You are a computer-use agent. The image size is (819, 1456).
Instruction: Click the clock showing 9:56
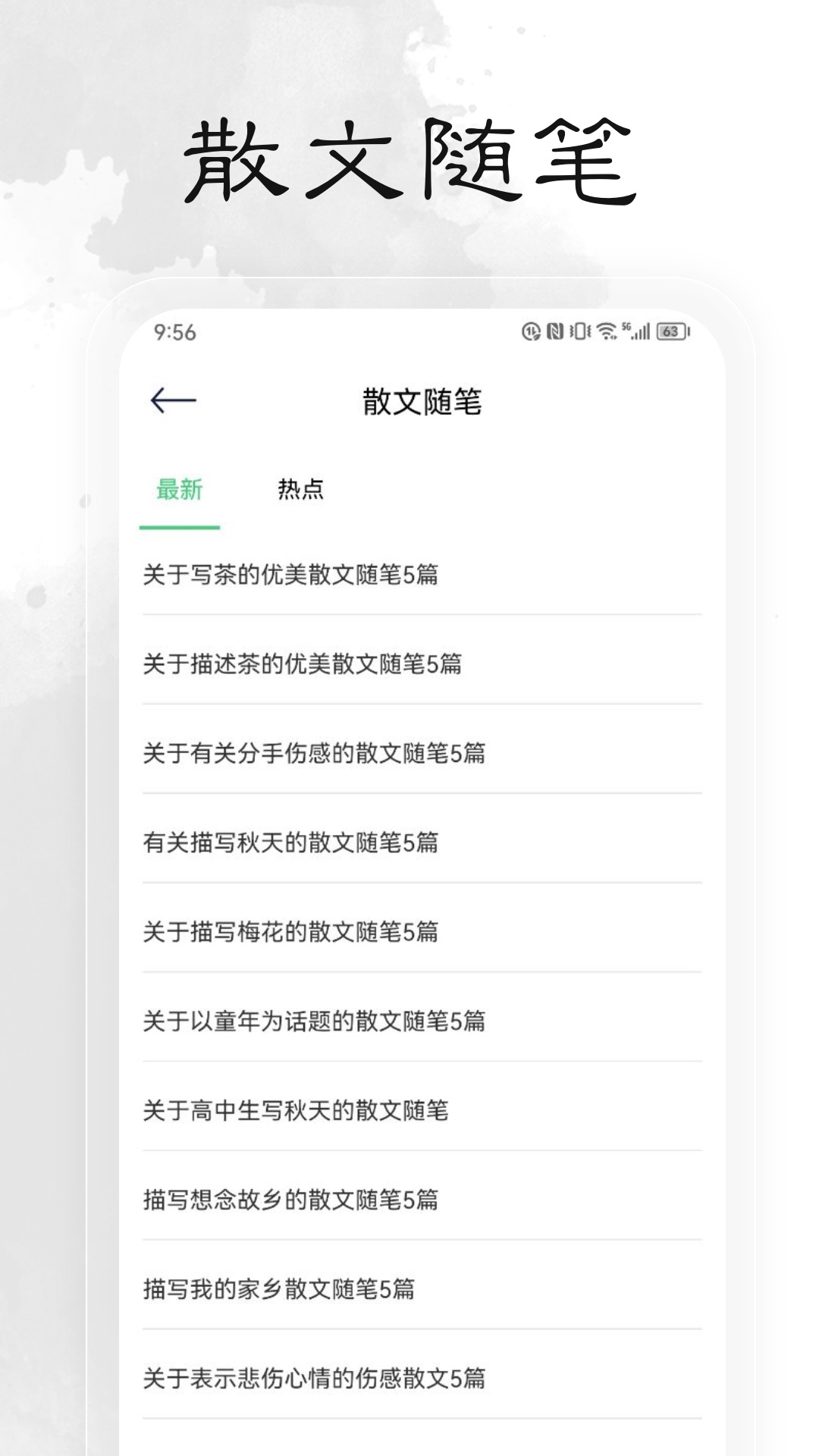[x=176, y=330]
